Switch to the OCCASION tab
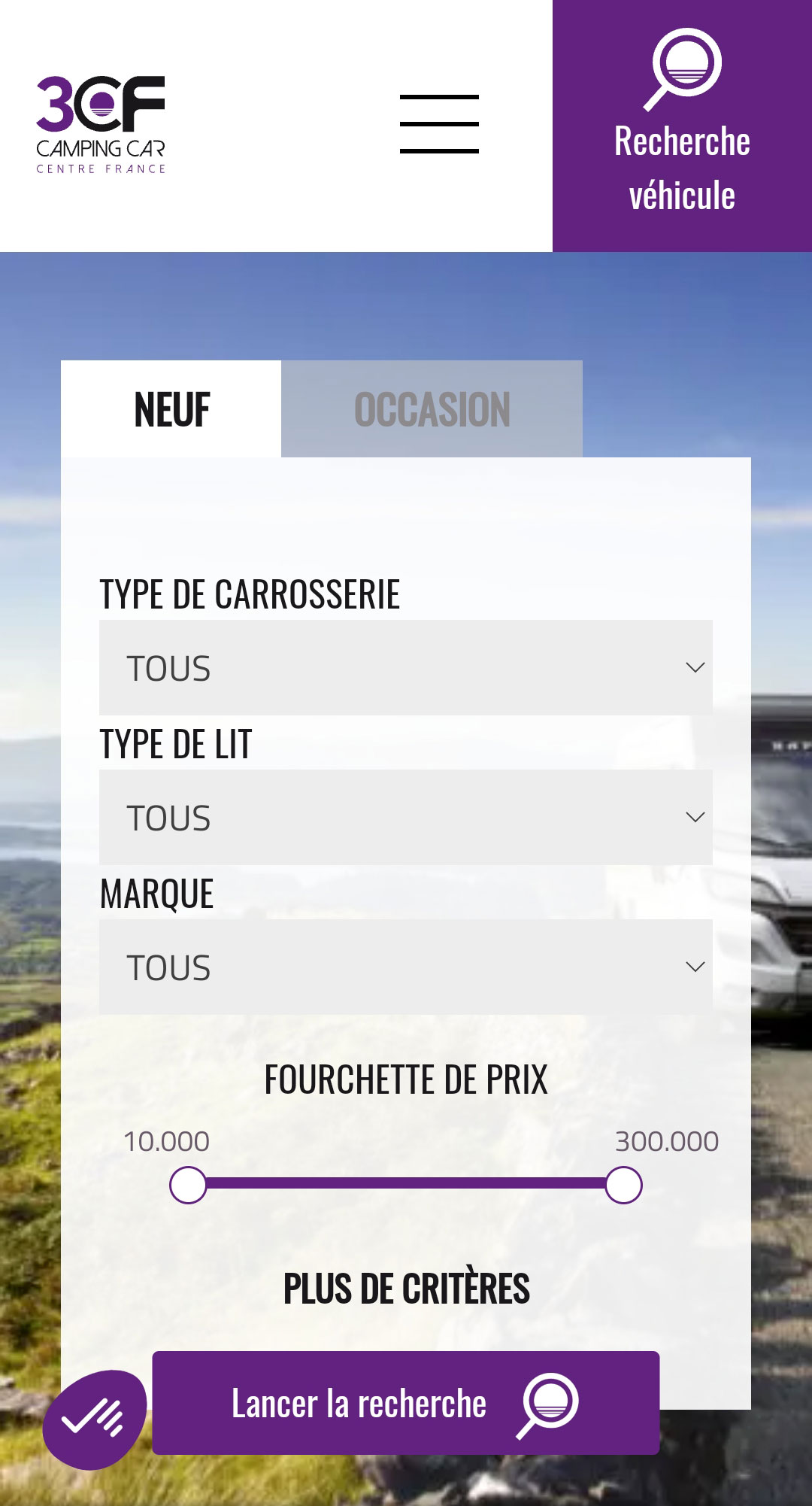 click(x=432, y=409)
